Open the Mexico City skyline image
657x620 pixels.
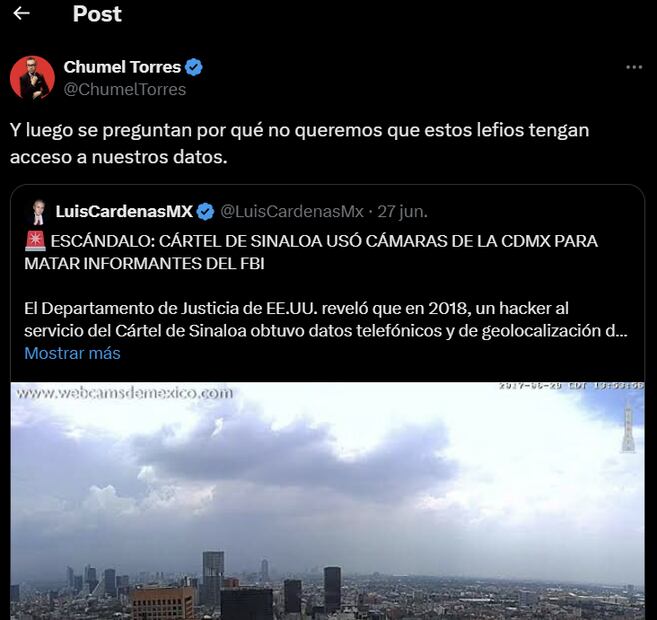tap(328, 500)
